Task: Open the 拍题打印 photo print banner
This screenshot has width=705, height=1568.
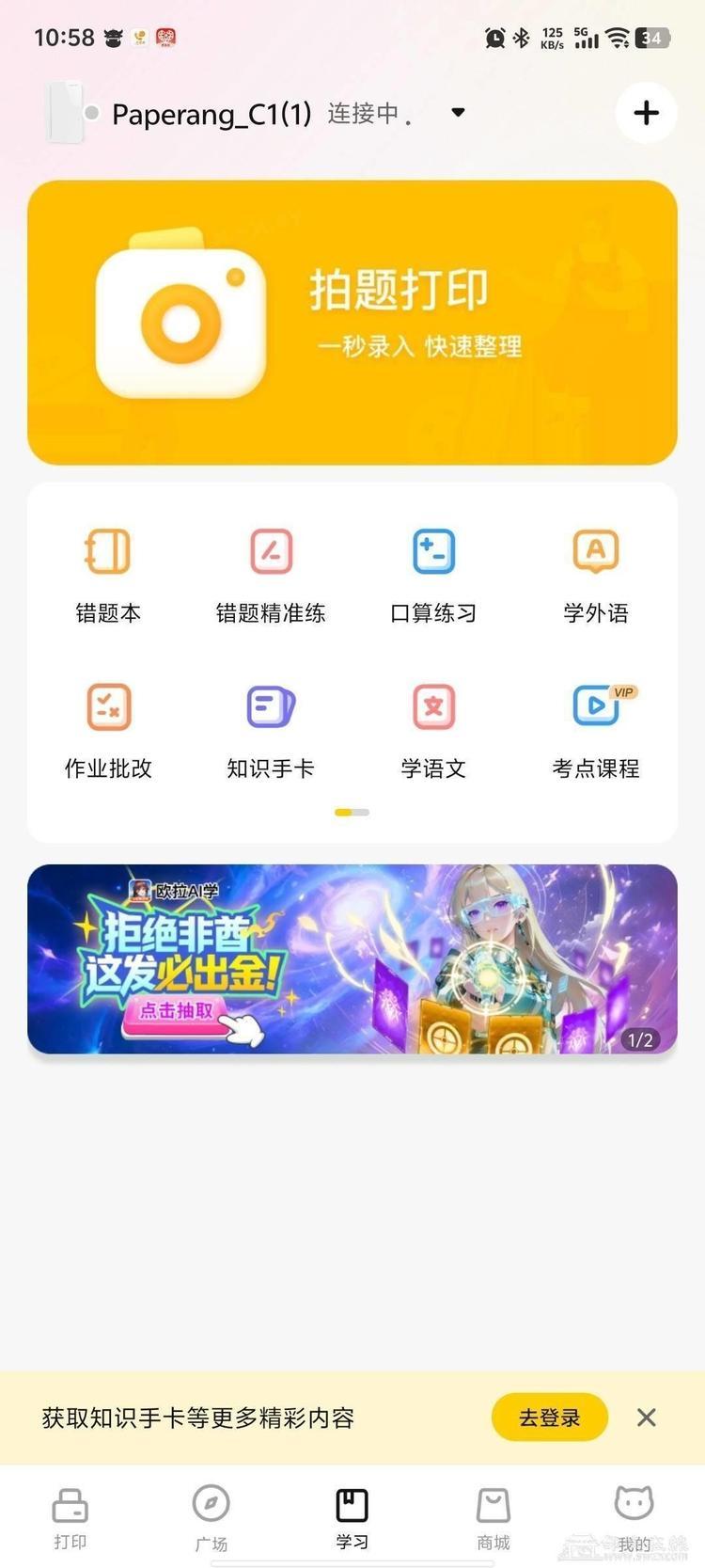Action: pyautogui.click(x=352, y=322)
